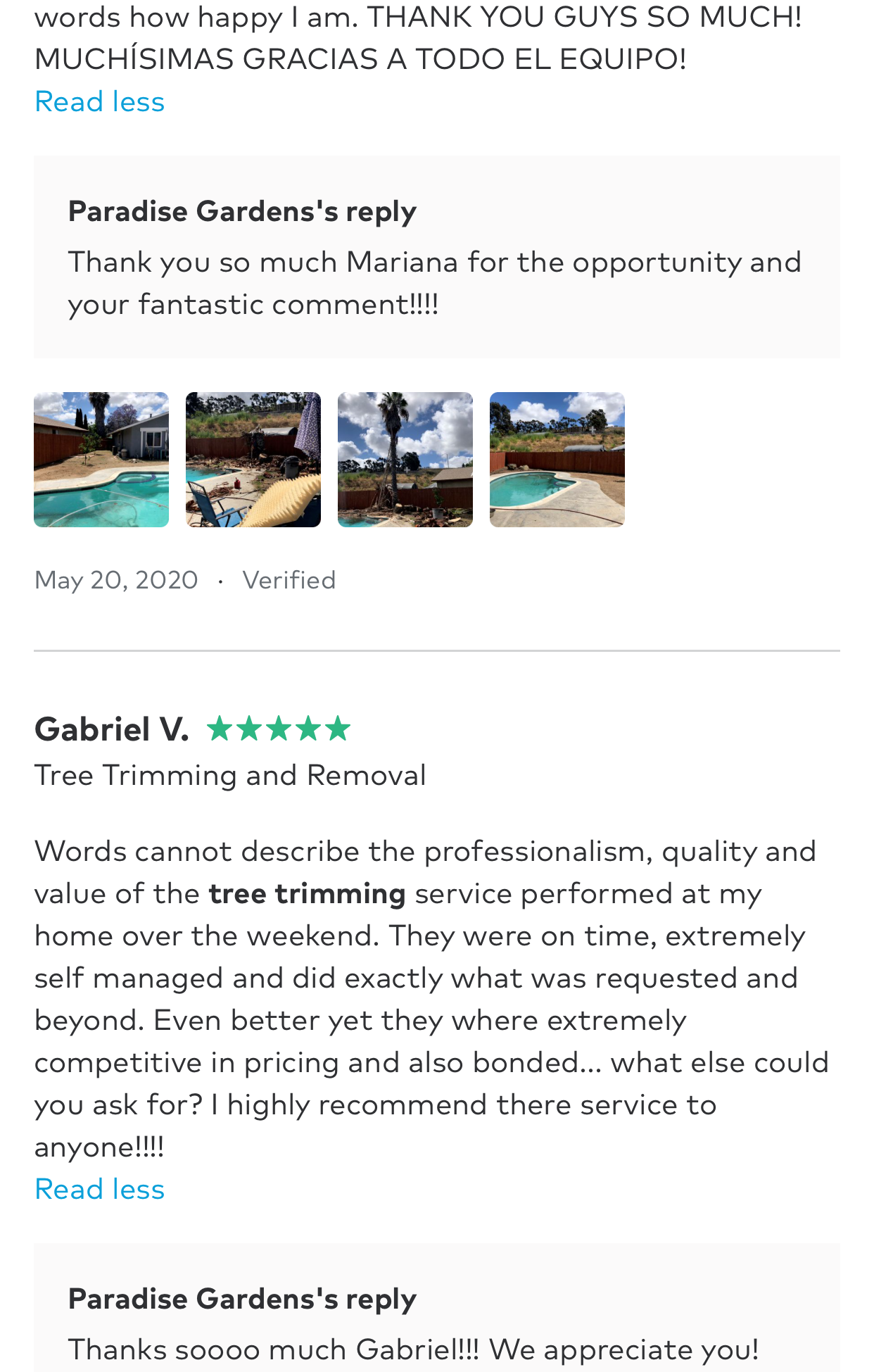874x1372 pixels.
Task: Collapse Mariana's review with Read less
Action: [99, 102]
